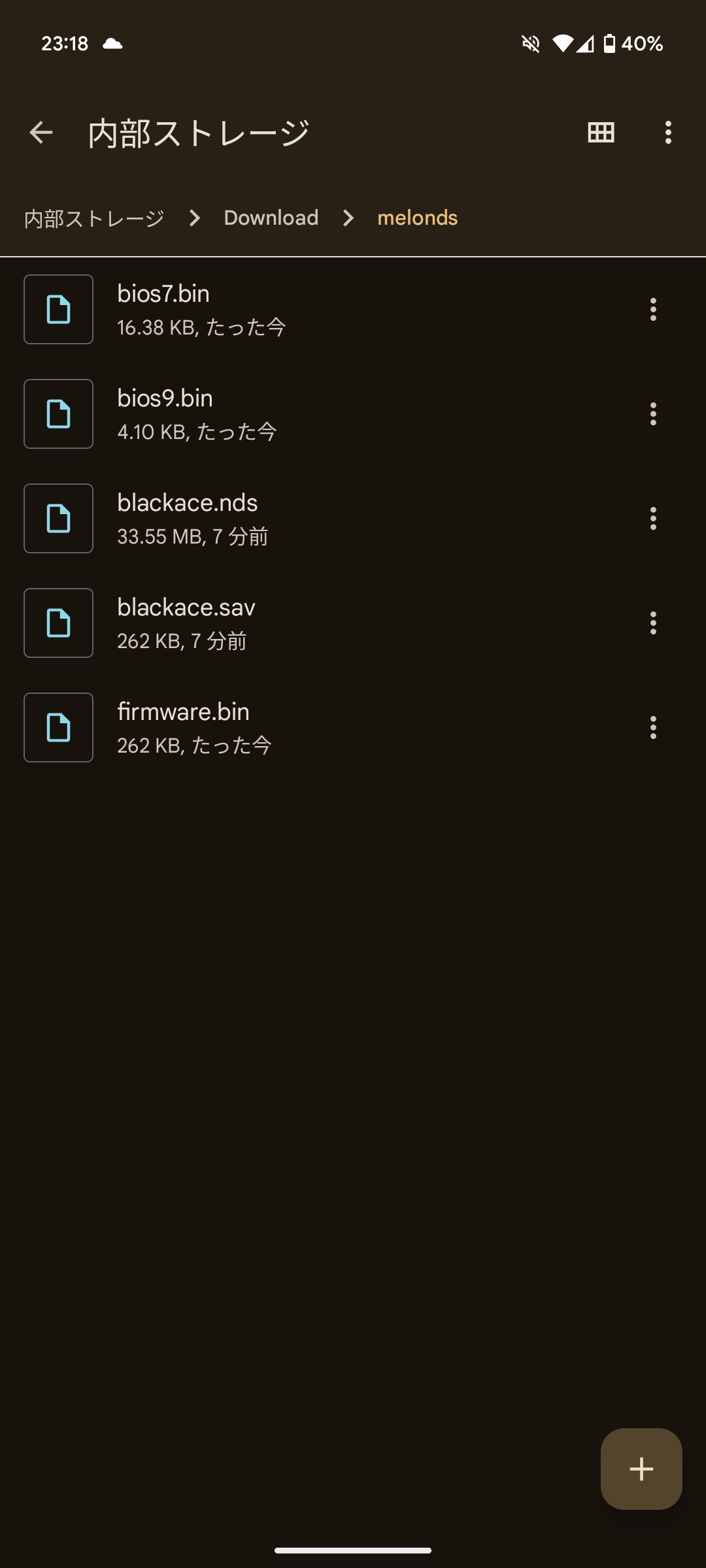Go back using the top arrow
The image size is (706, 1568).
(41, 133)
